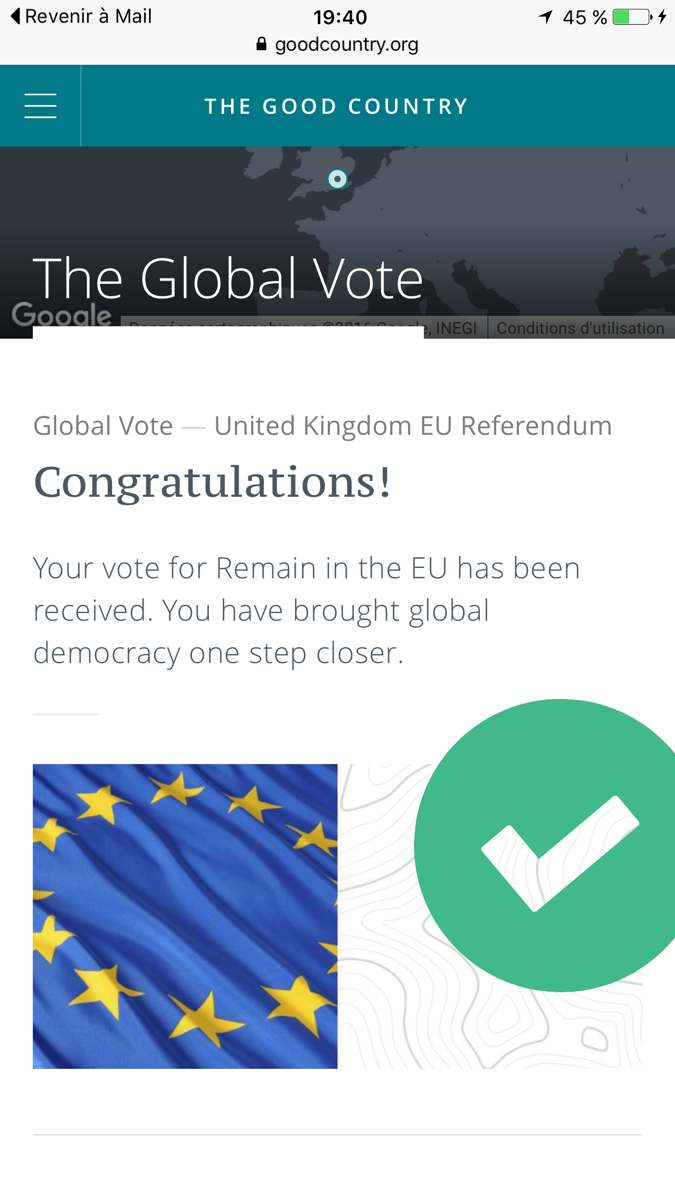The width and height of the screenshot is (675, 1200).
Task: Tap the goodcountry.org address bar
Action: click(337, 44)
